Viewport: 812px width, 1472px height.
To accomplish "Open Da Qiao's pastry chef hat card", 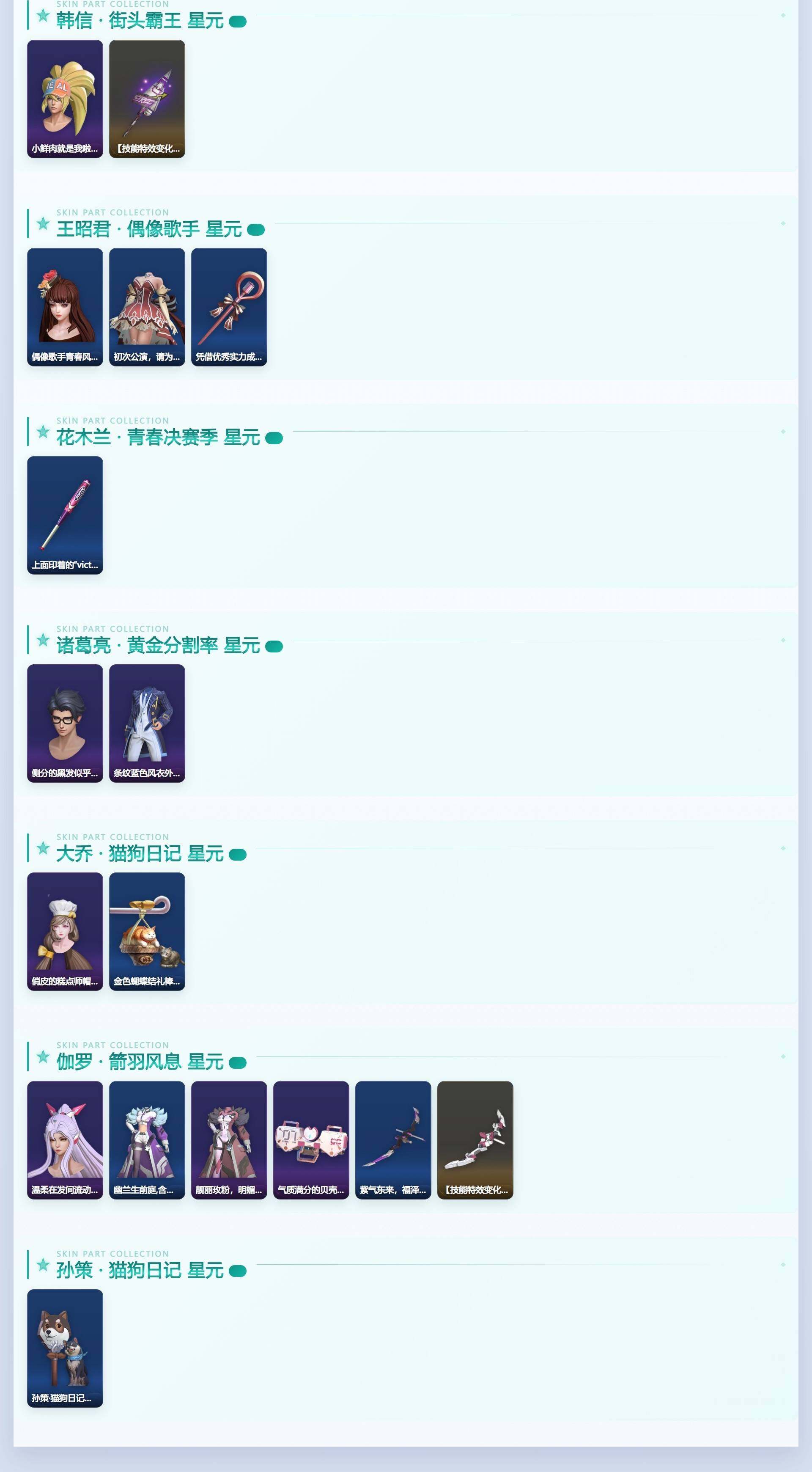I will pyautogui.click(x=65, y=931).
